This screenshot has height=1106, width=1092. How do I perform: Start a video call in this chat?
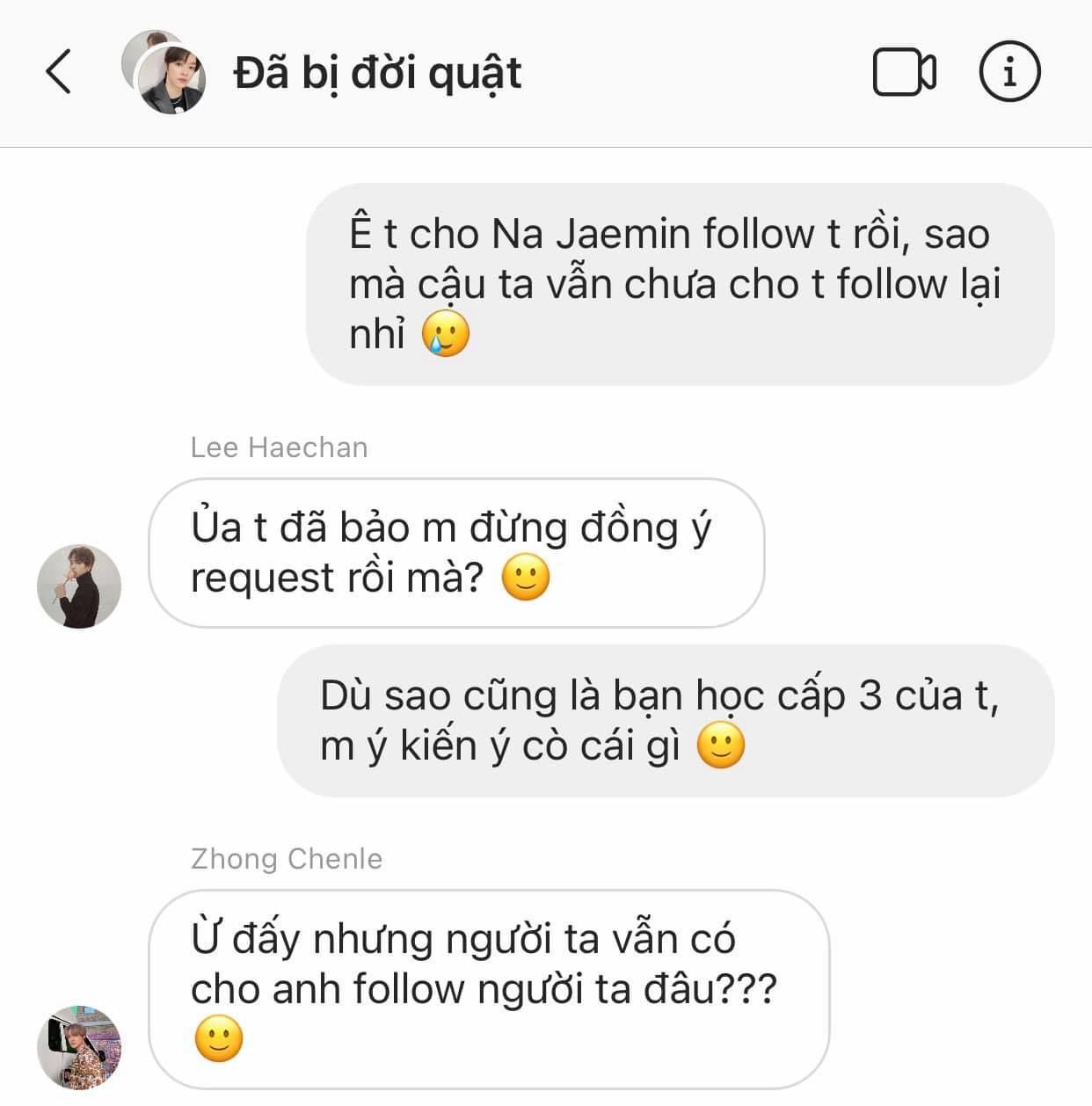(x=904, y=72)
